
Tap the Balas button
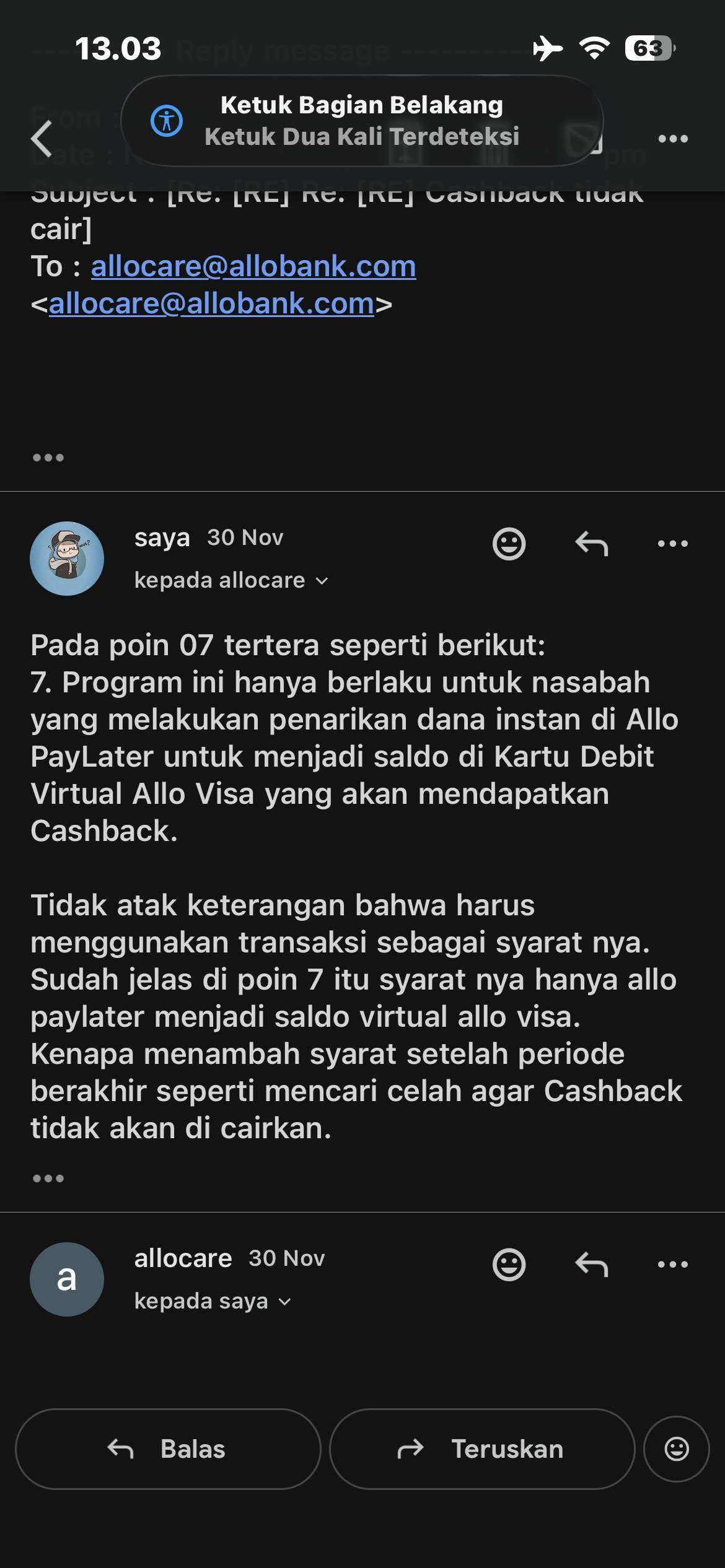(x=168, y=1449)
